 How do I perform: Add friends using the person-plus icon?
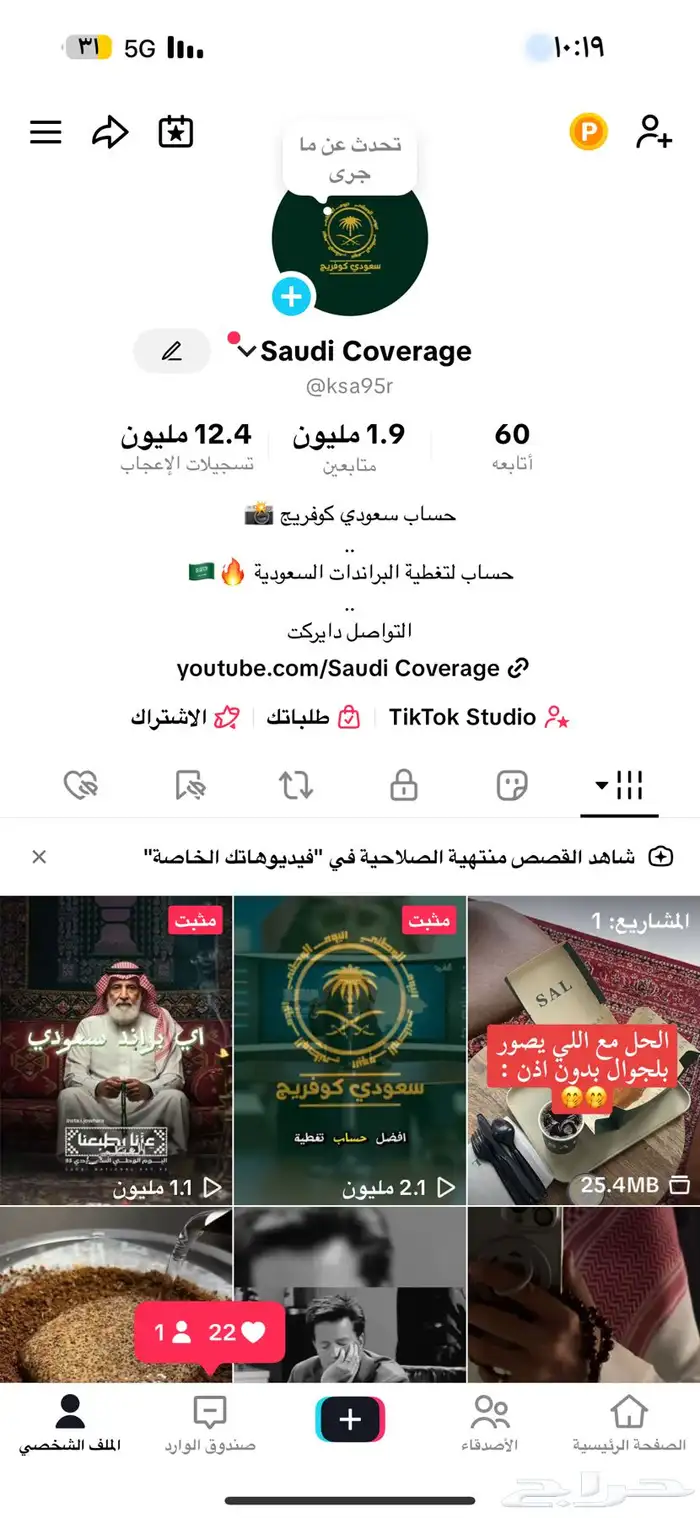pyautogui.click(x=653, y=132)
